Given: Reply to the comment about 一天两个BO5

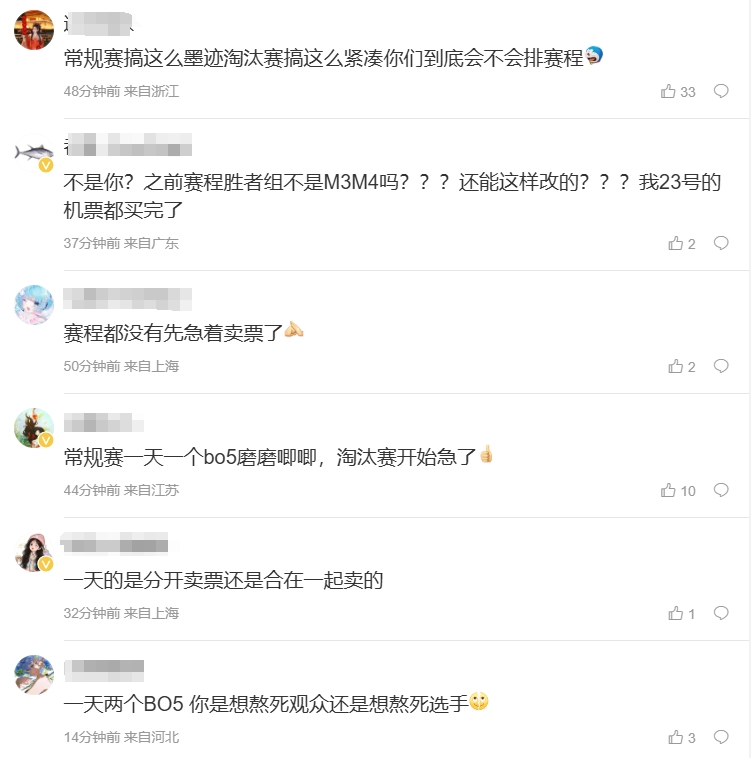Looking at the screenshot, I should pyautogui.click(x=721, y=737).
